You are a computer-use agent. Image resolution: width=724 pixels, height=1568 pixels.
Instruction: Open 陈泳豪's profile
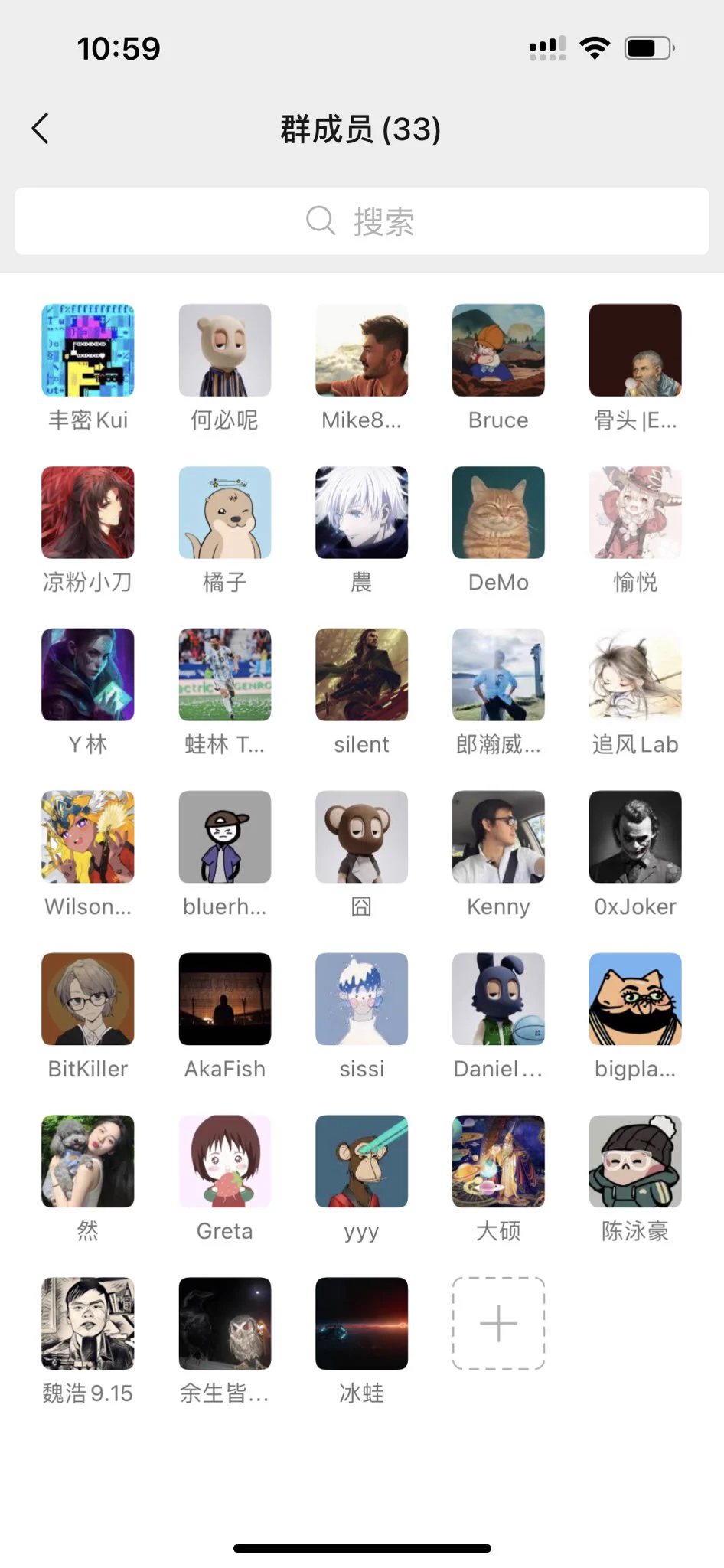[635, 1161]
